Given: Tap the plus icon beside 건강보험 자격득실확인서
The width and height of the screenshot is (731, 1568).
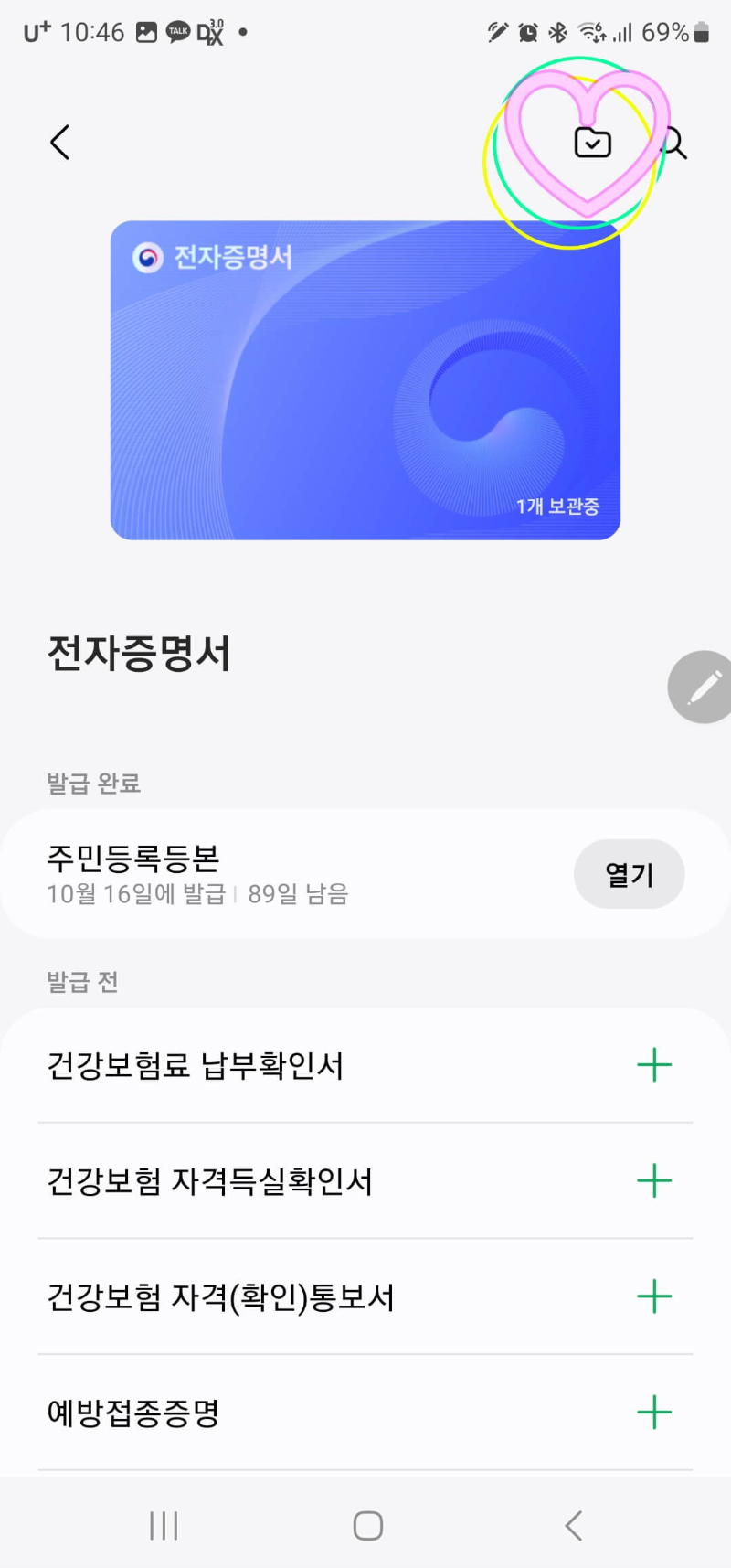Looking at the screenshot, I should [654, 1179].
